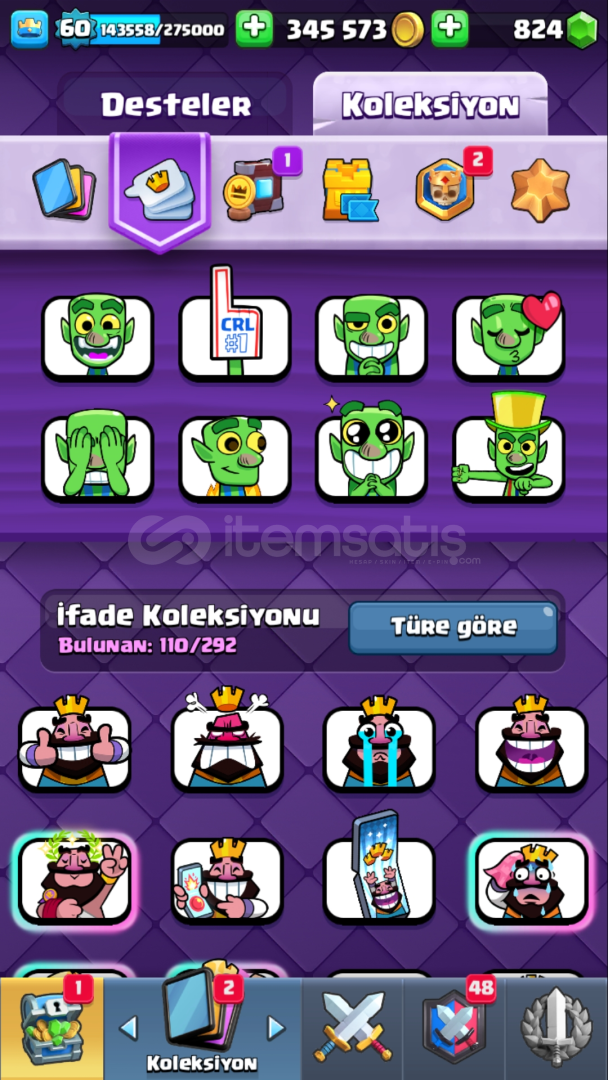This screenshot has width=608, height=1080.
Task: Open the star level category
Action: pyautogui.click(x=540, y=190)
